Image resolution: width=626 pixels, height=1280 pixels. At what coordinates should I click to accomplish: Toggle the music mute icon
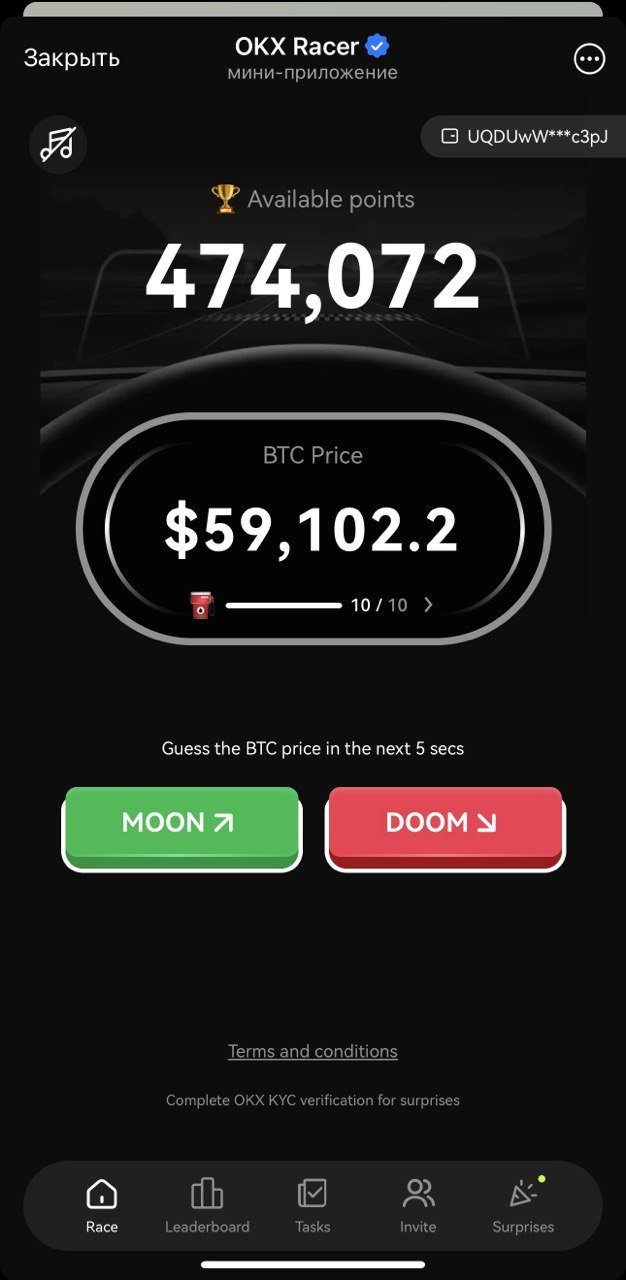58,145
